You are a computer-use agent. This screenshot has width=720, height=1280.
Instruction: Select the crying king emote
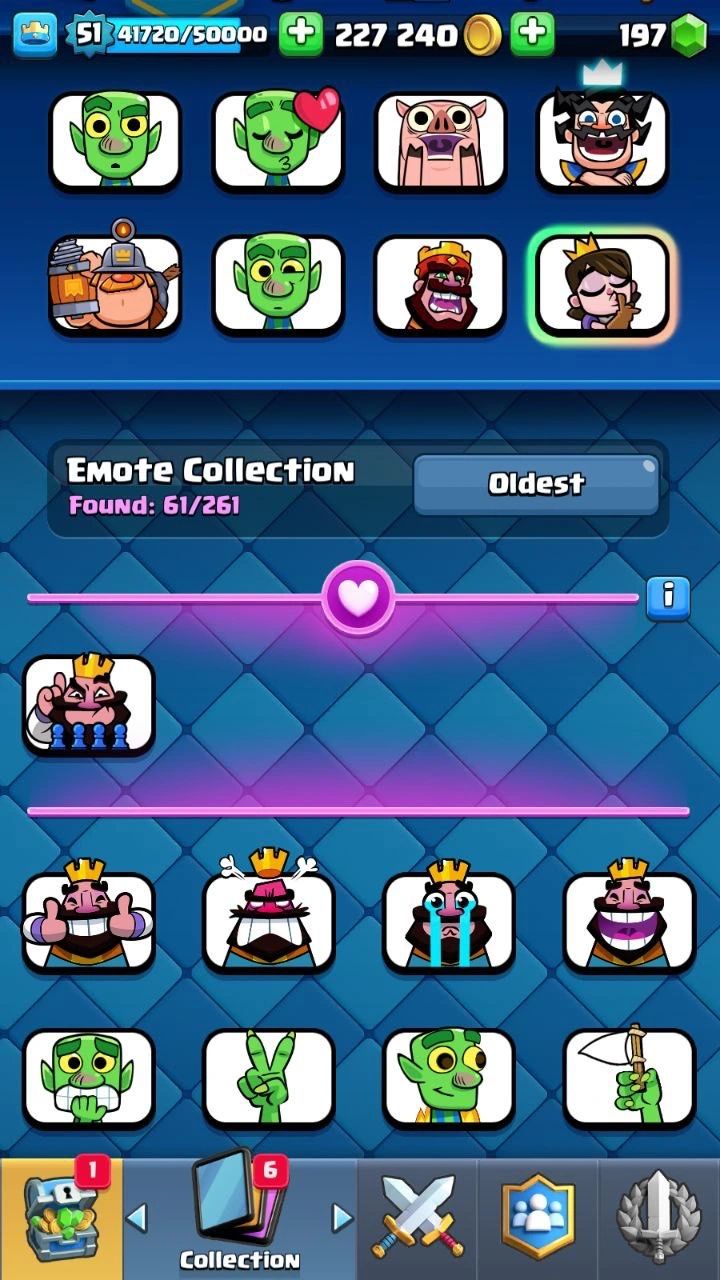[x=449, y=921]
